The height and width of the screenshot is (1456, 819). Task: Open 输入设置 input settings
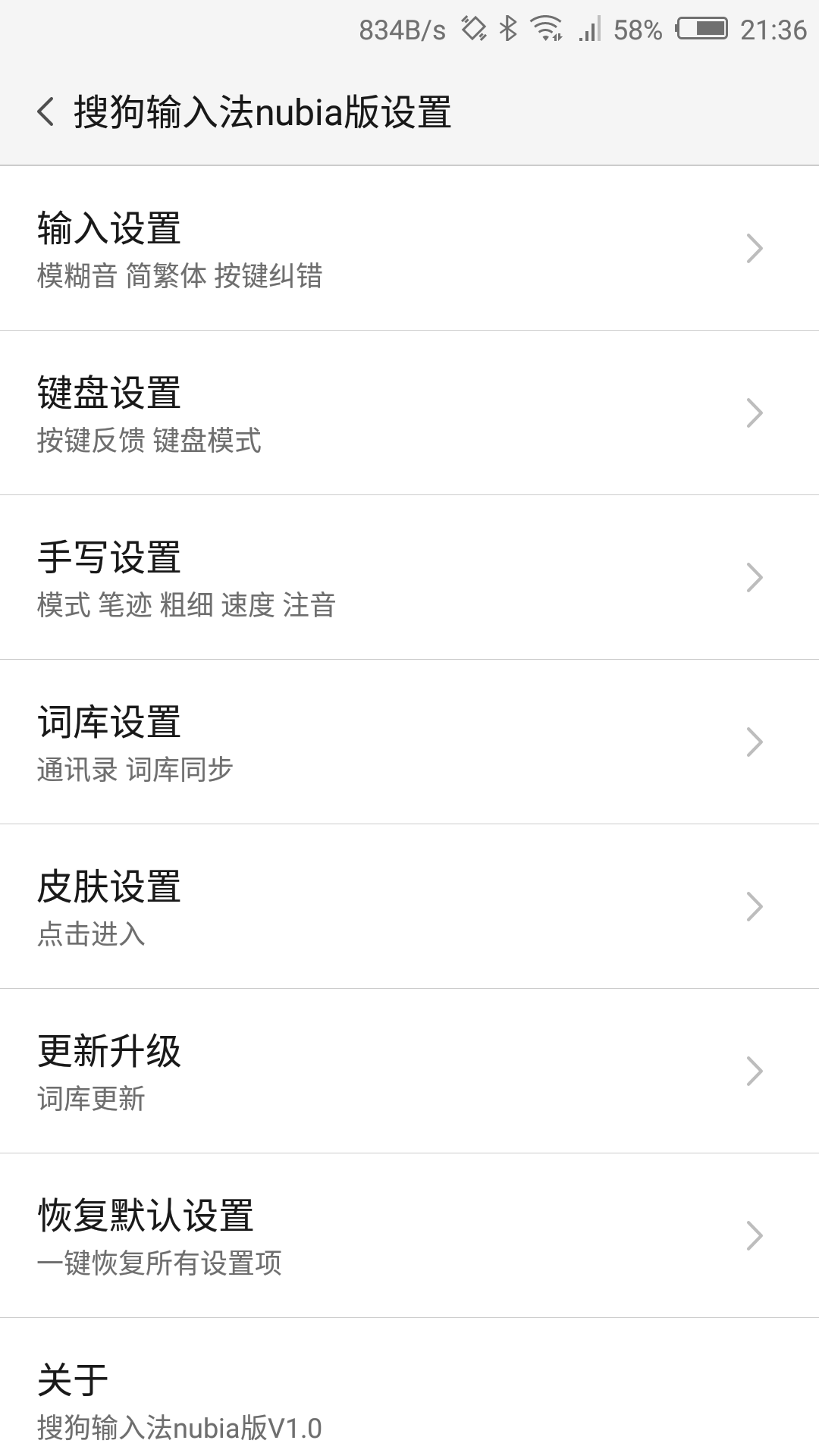coord(409,248)
